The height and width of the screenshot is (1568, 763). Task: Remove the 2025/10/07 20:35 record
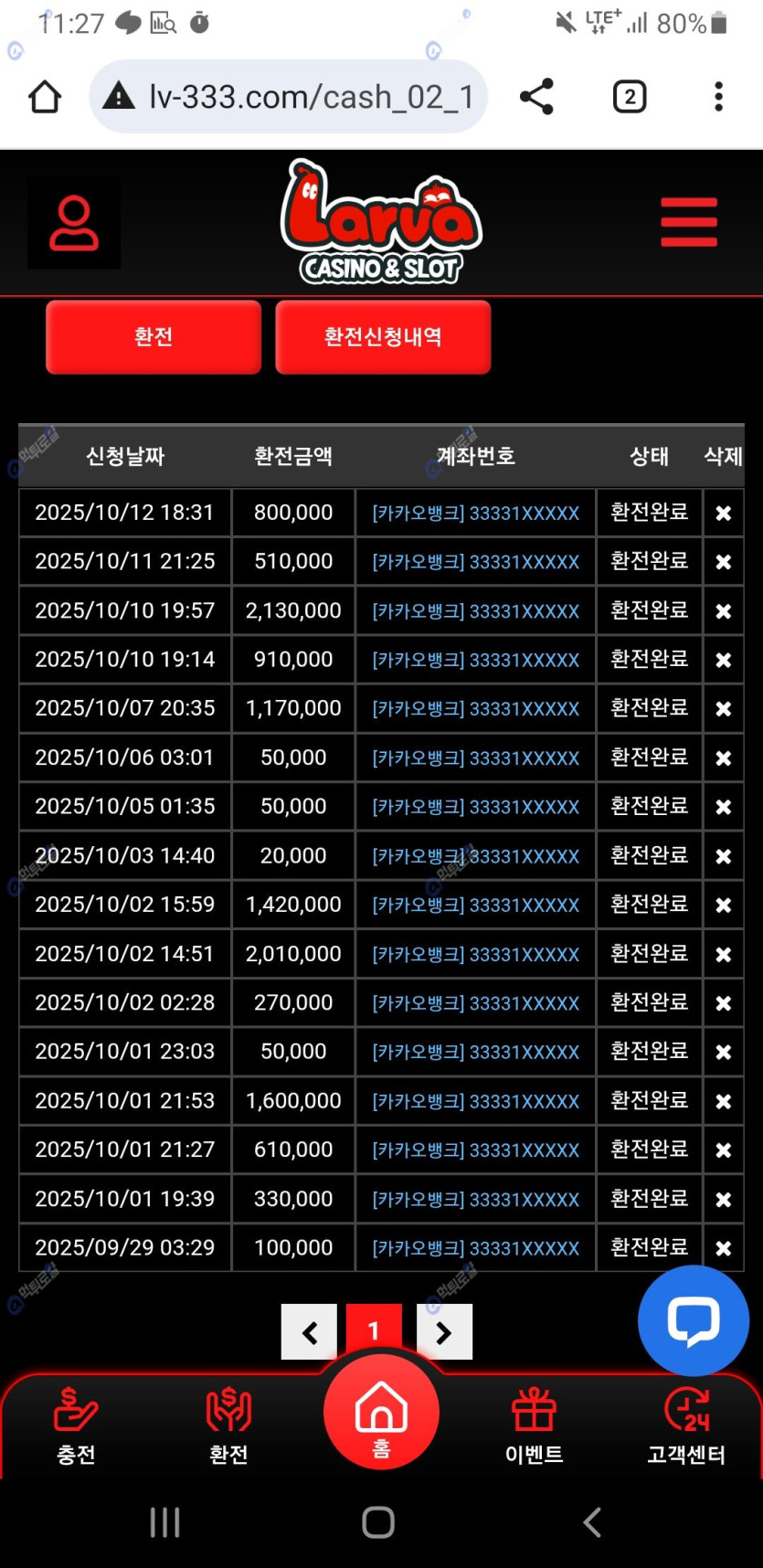[x=723, y=709]
